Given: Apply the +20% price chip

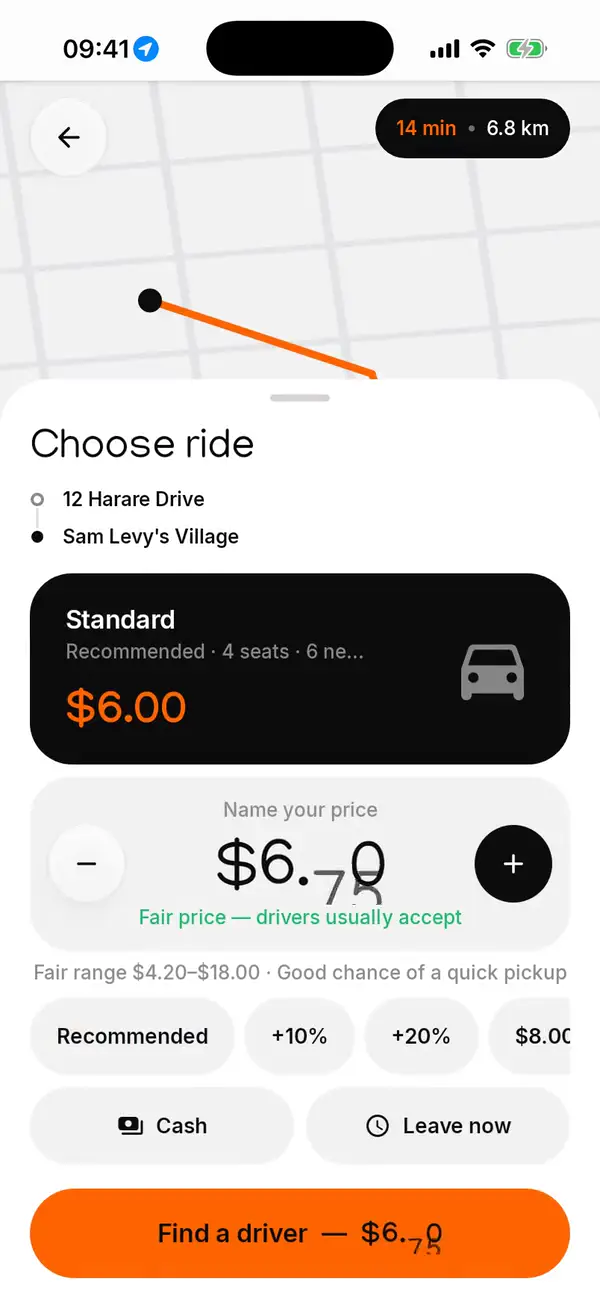Looking at the screenshot, I should pyautogui.click(x=421, y=1036).
